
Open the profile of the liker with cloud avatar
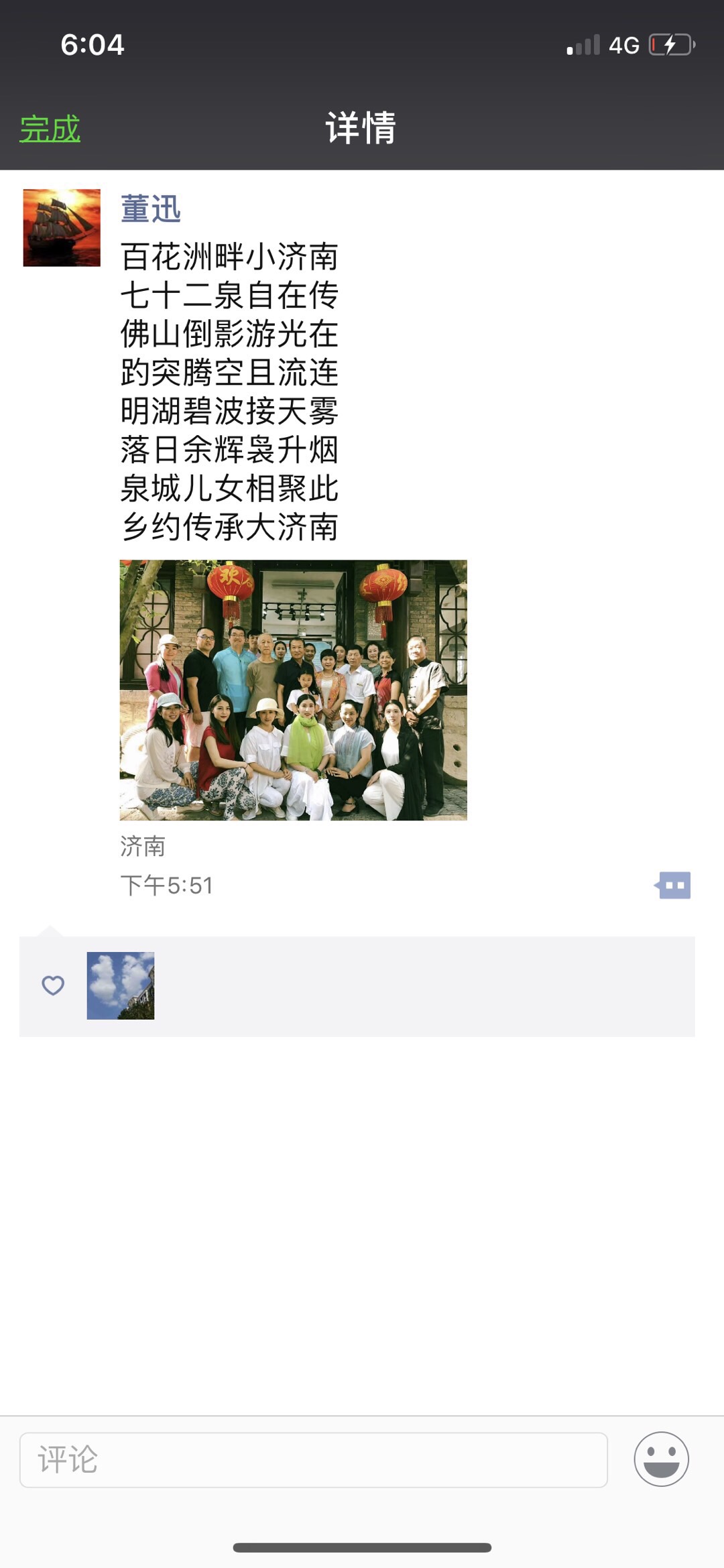point(121,985)
